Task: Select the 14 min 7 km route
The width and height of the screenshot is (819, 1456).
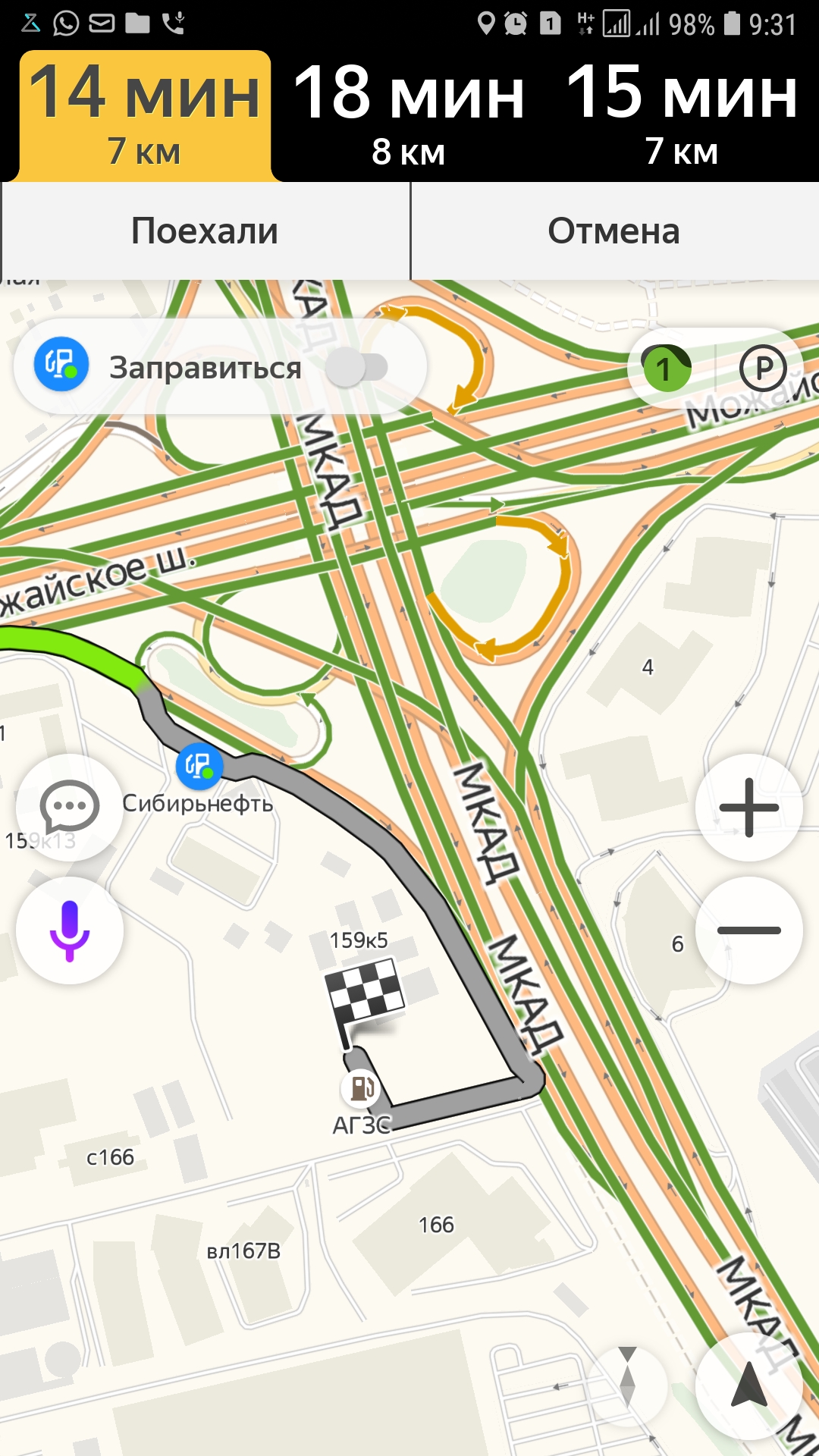Action: point(145,116)
